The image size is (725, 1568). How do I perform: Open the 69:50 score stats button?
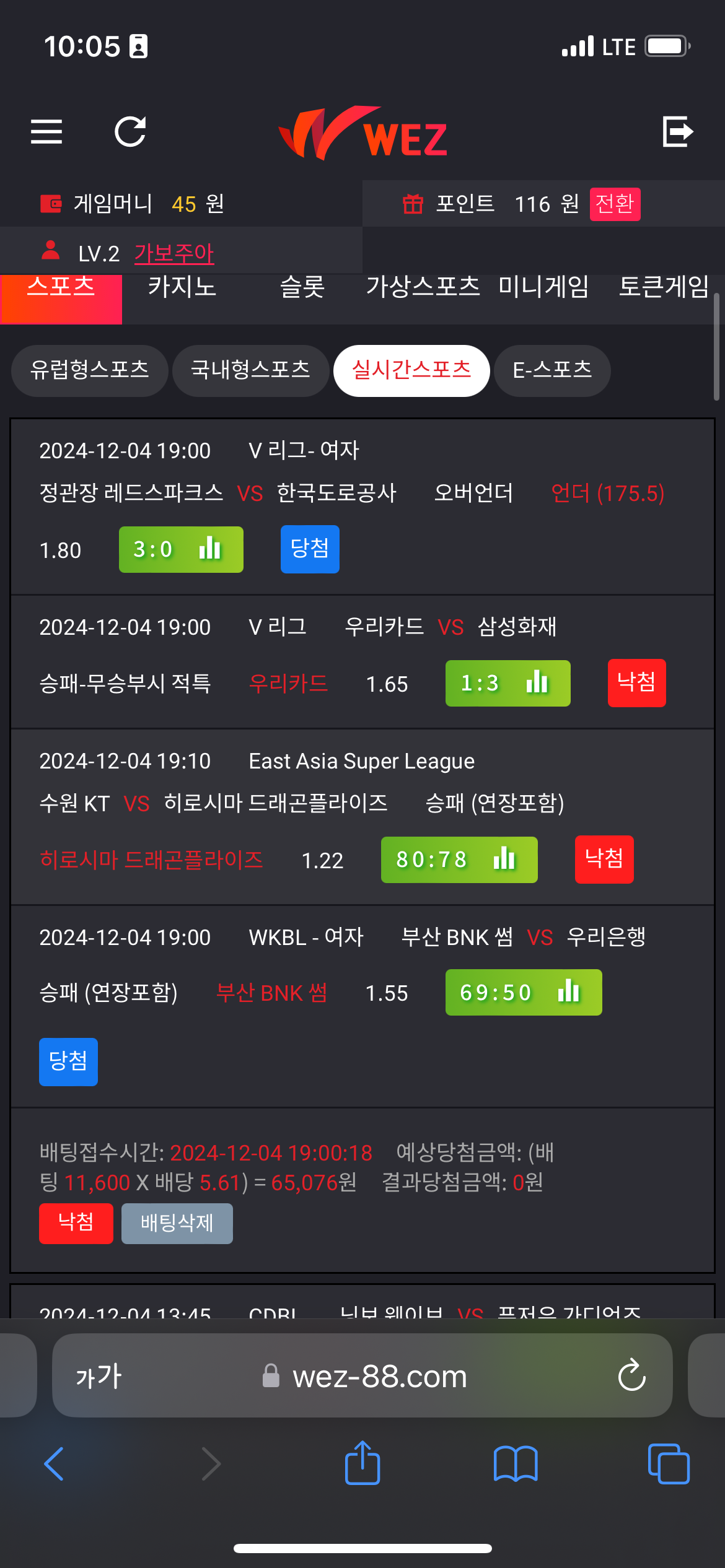tap(524, 992)
